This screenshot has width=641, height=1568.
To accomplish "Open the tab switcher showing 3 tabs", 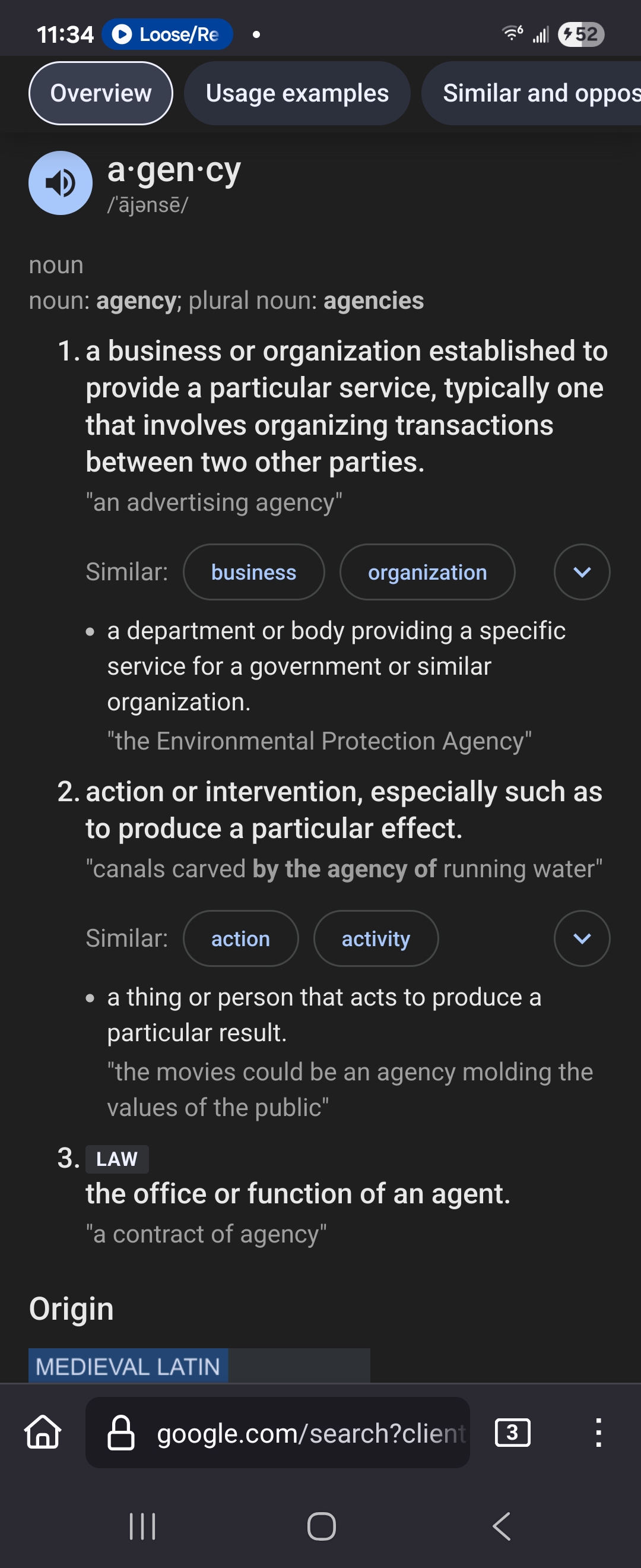I will click(x=512, y=1432).
